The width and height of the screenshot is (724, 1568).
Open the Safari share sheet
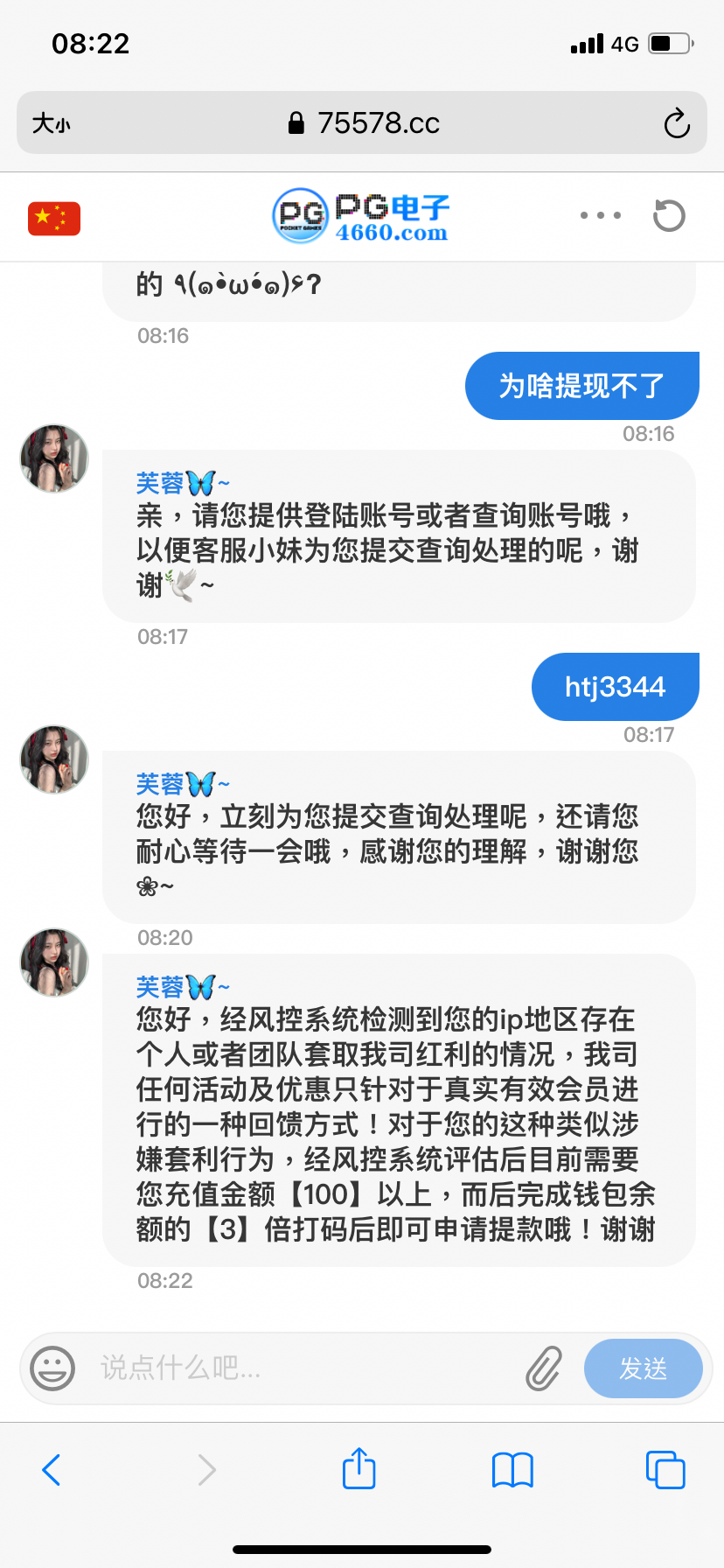pos(359,1470)
